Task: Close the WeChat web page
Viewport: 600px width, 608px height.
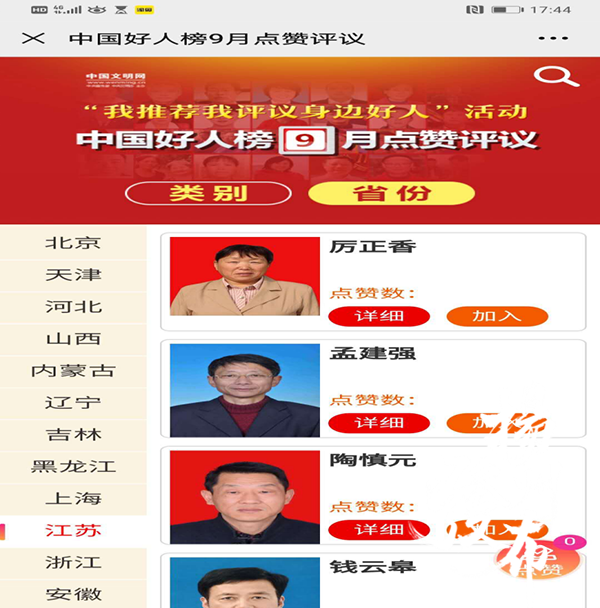Action: click(x=33, y=39)
